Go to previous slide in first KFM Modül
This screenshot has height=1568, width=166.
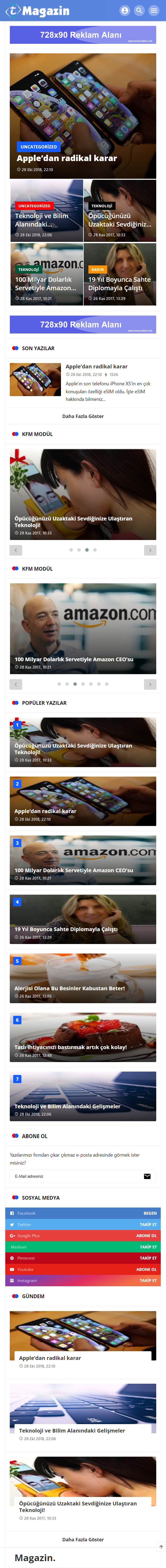(16, 550)
